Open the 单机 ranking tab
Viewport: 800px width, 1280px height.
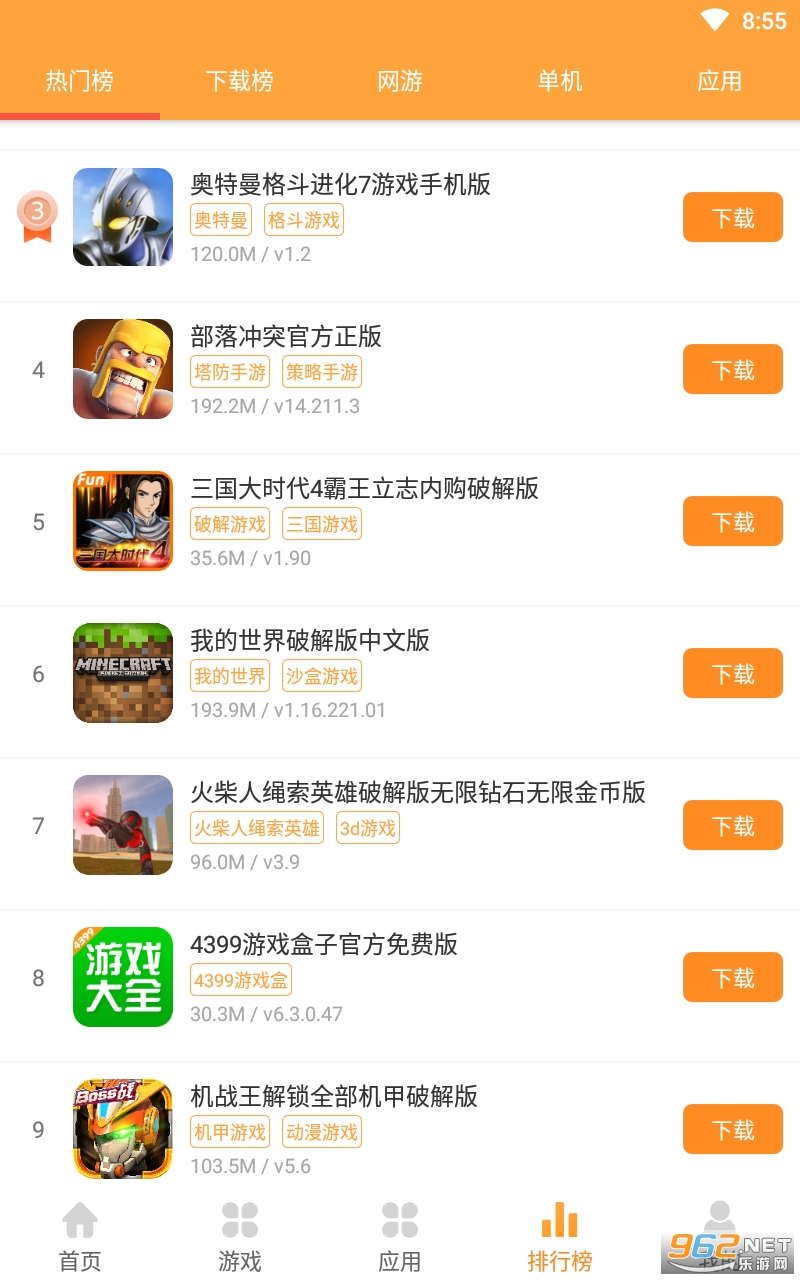560,81
